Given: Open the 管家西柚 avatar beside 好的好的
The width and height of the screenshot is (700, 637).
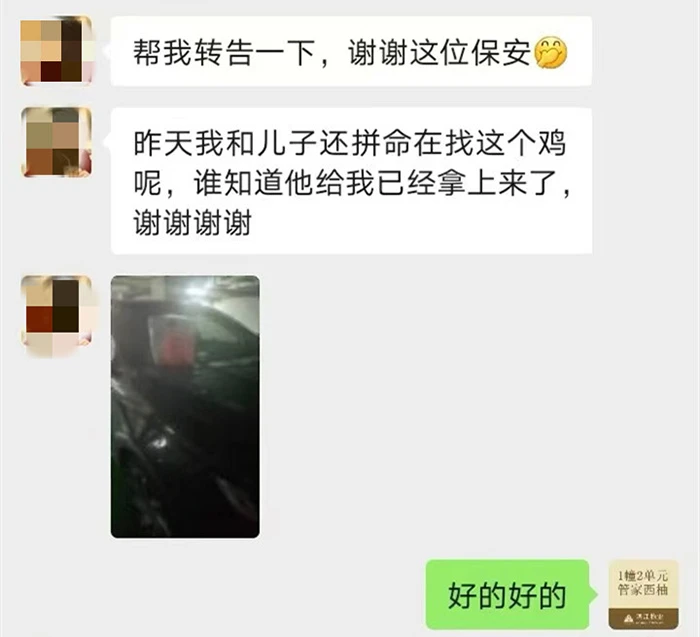Looking at the screenshot, I should pyautogui.click(x=644, y=593).
